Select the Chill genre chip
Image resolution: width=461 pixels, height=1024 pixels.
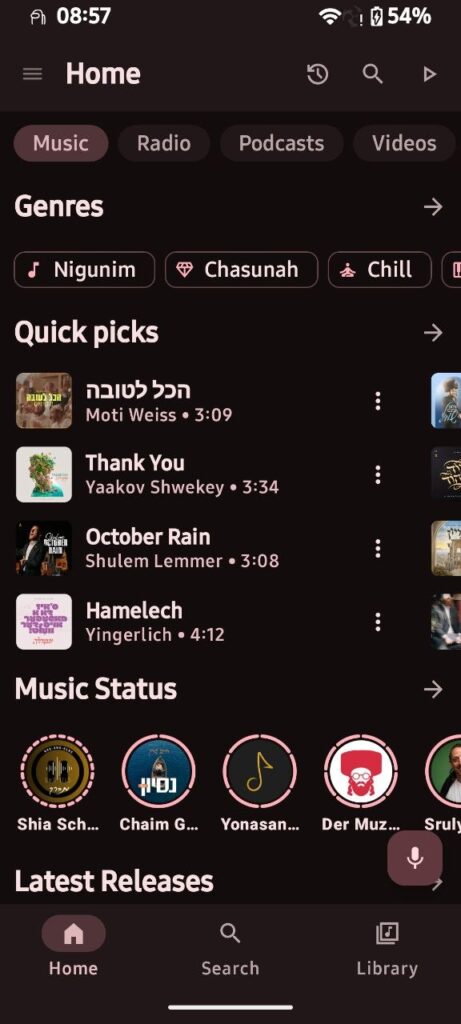pos(379,270)
